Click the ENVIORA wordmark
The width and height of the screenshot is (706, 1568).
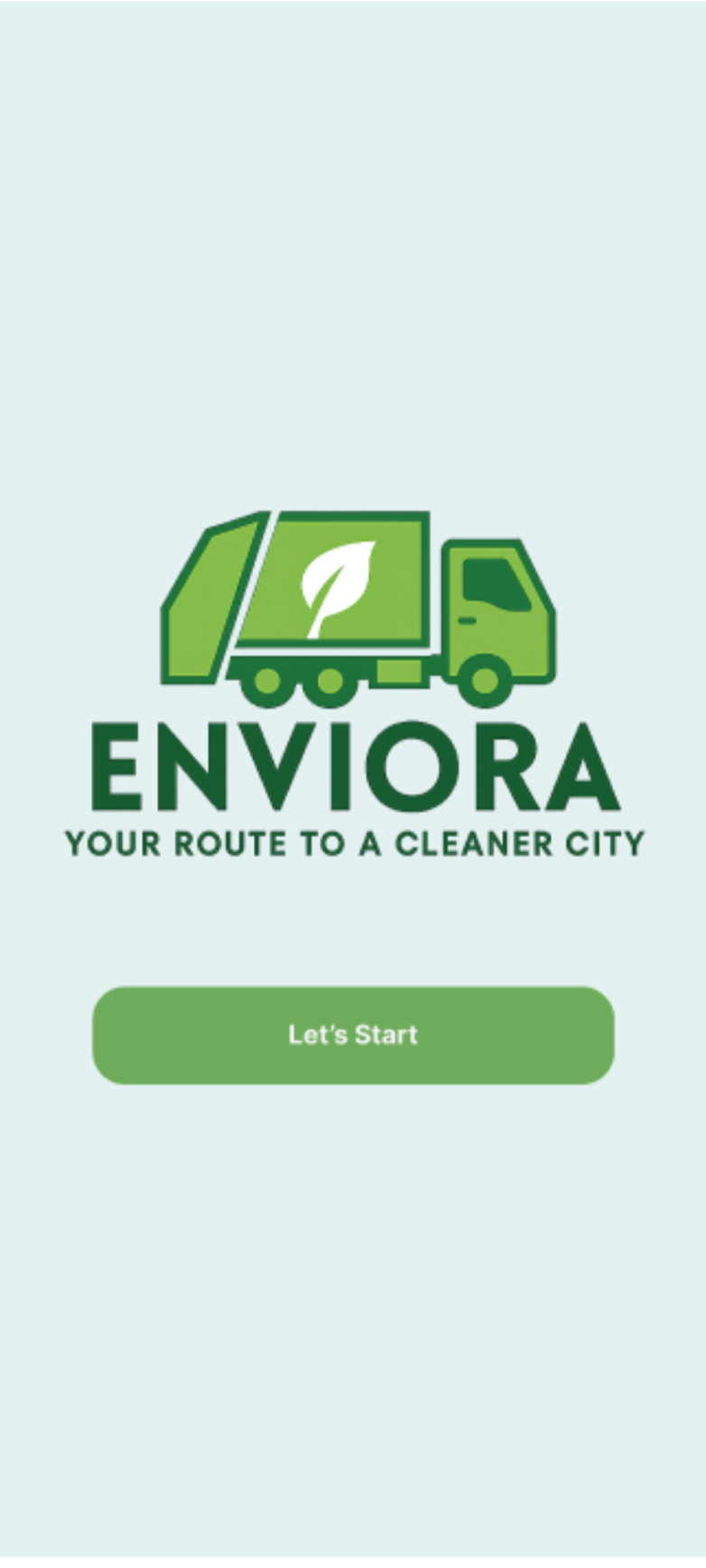(x=353, y=765)
